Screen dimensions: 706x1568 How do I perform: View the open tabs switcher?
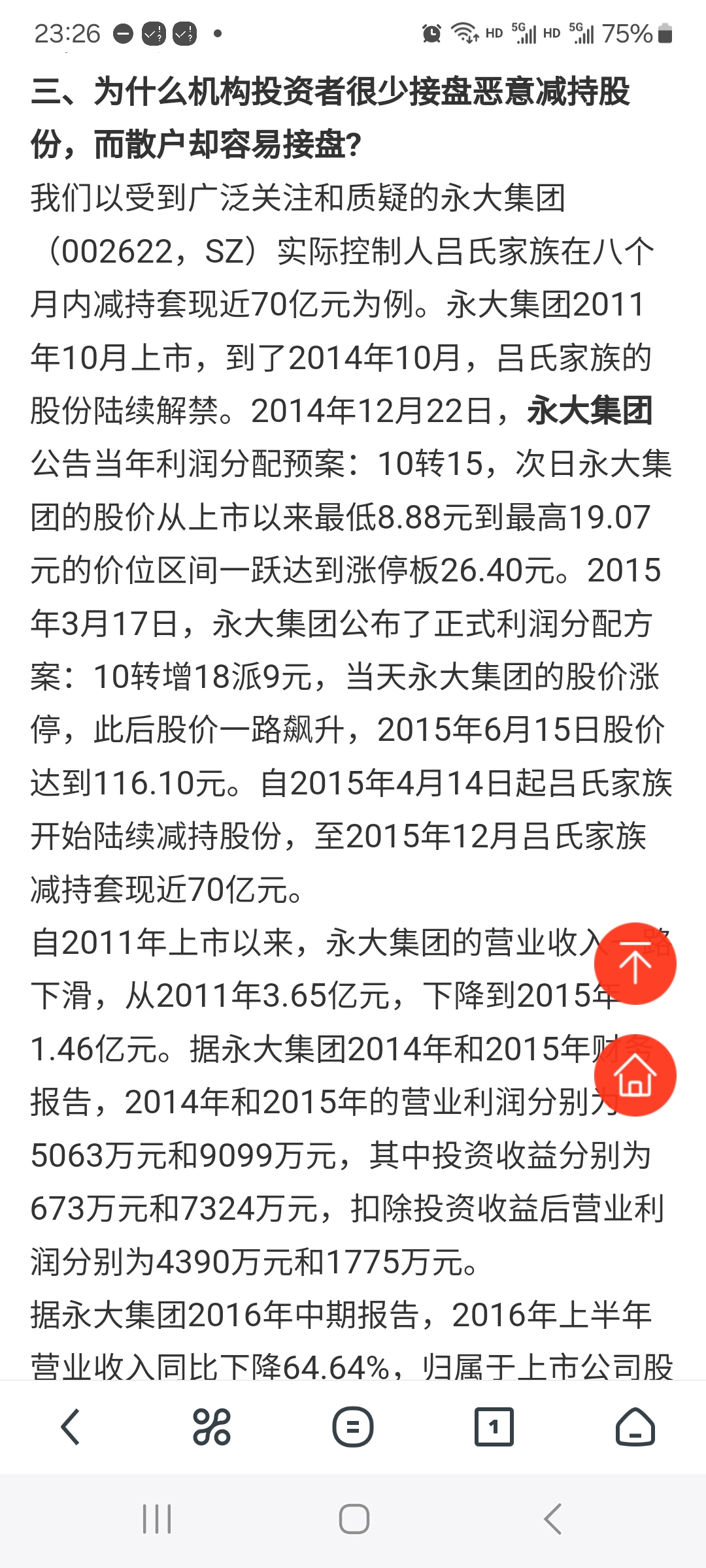point(494,1426)
